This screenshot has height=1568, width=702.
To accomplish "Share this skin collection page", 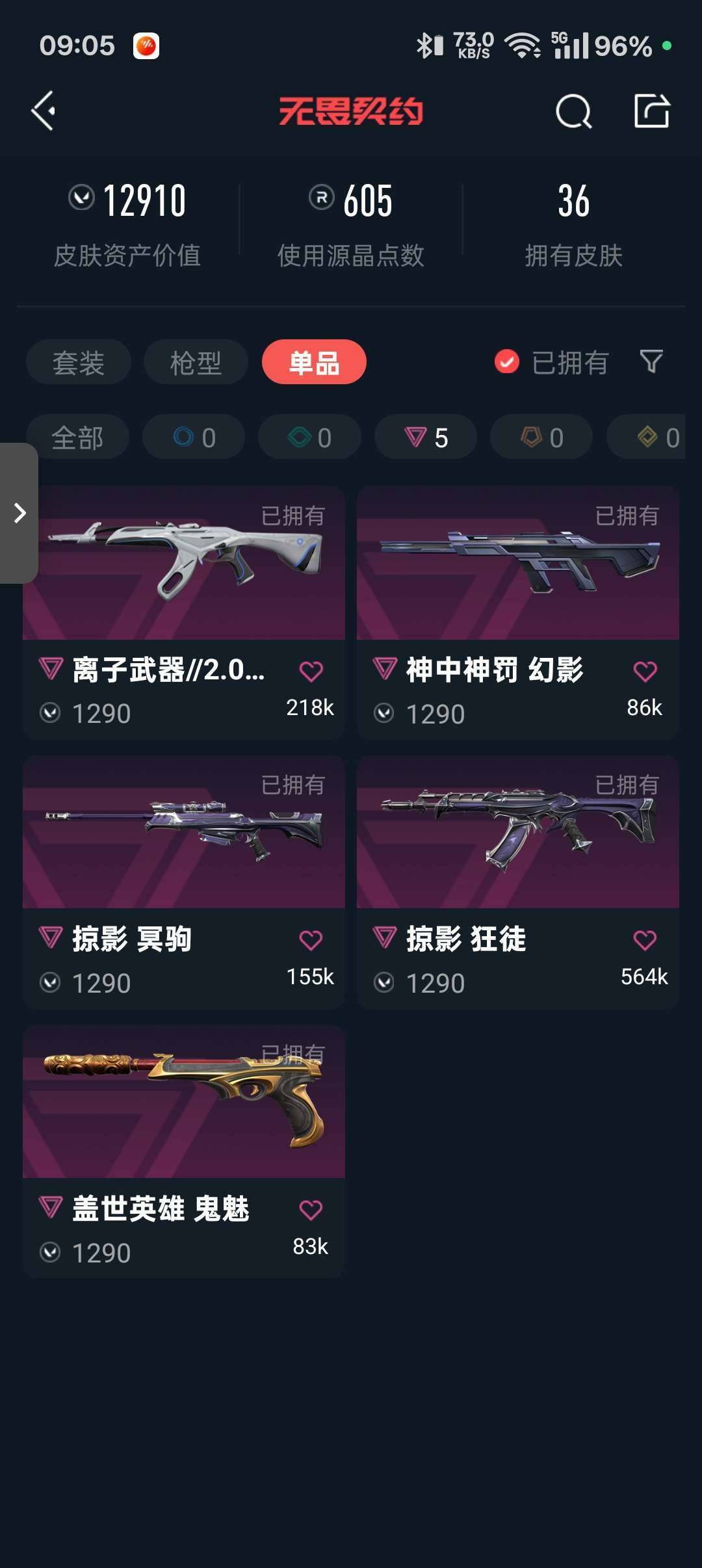I will tap(652, 111).
